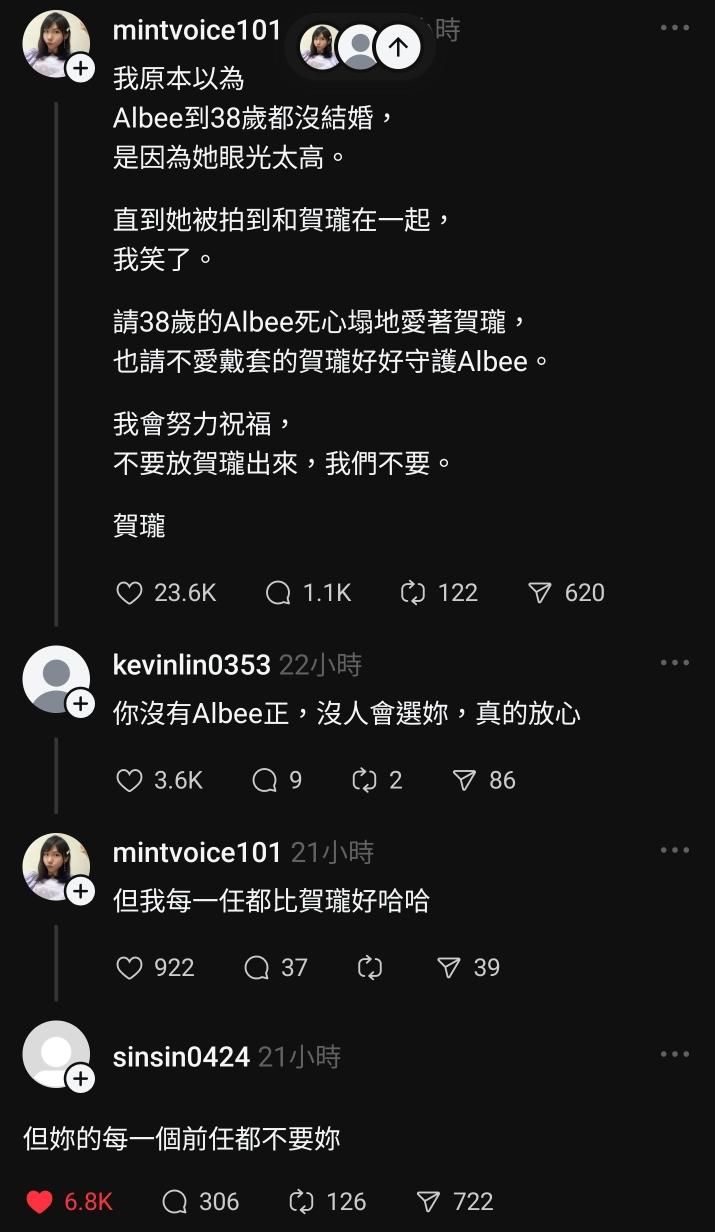
Task: Like kevinlin0353's reply
Action: (130, 780)
